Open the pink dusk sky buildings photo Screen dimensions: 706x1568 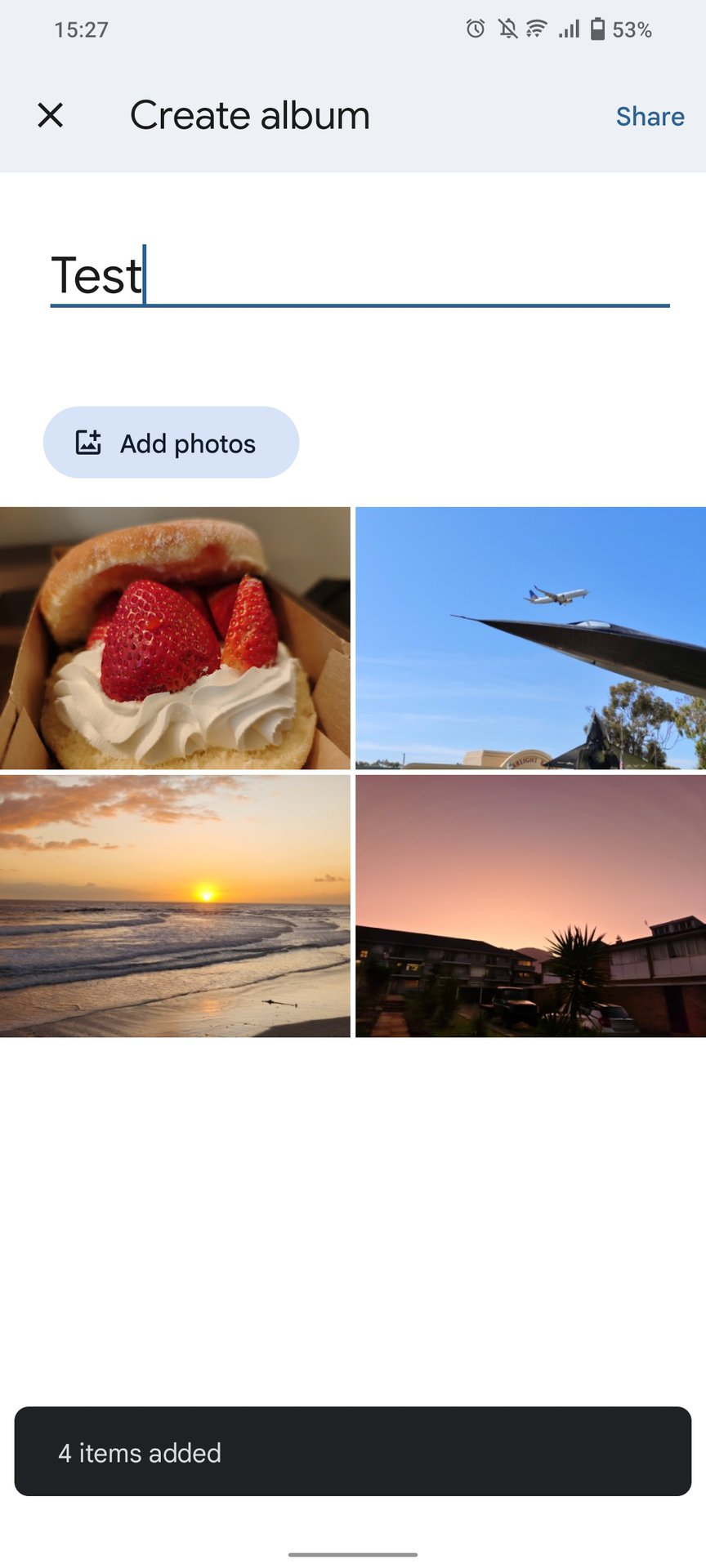tap(531, 906)
